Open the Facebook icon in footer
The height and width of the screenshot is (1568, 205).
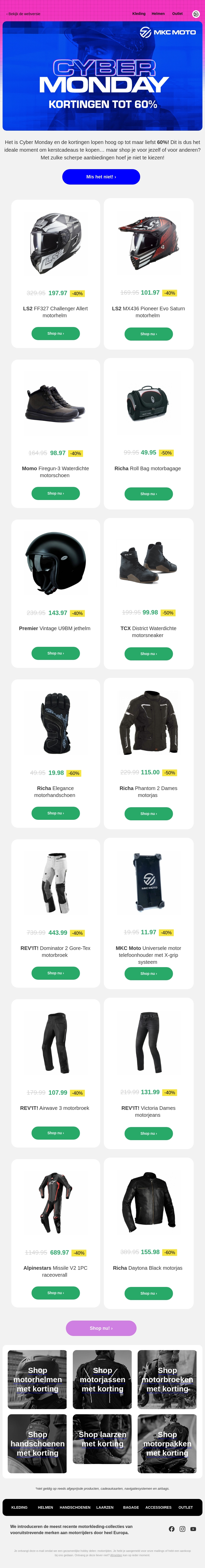[171, 1528]
